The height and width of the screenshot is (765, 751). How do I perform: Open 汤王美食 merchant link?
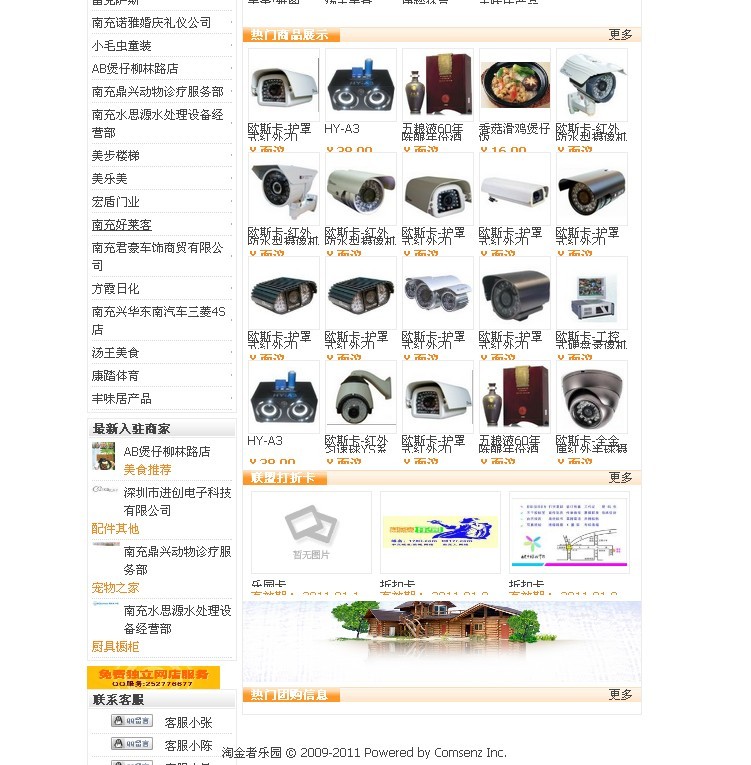(115, 353)
